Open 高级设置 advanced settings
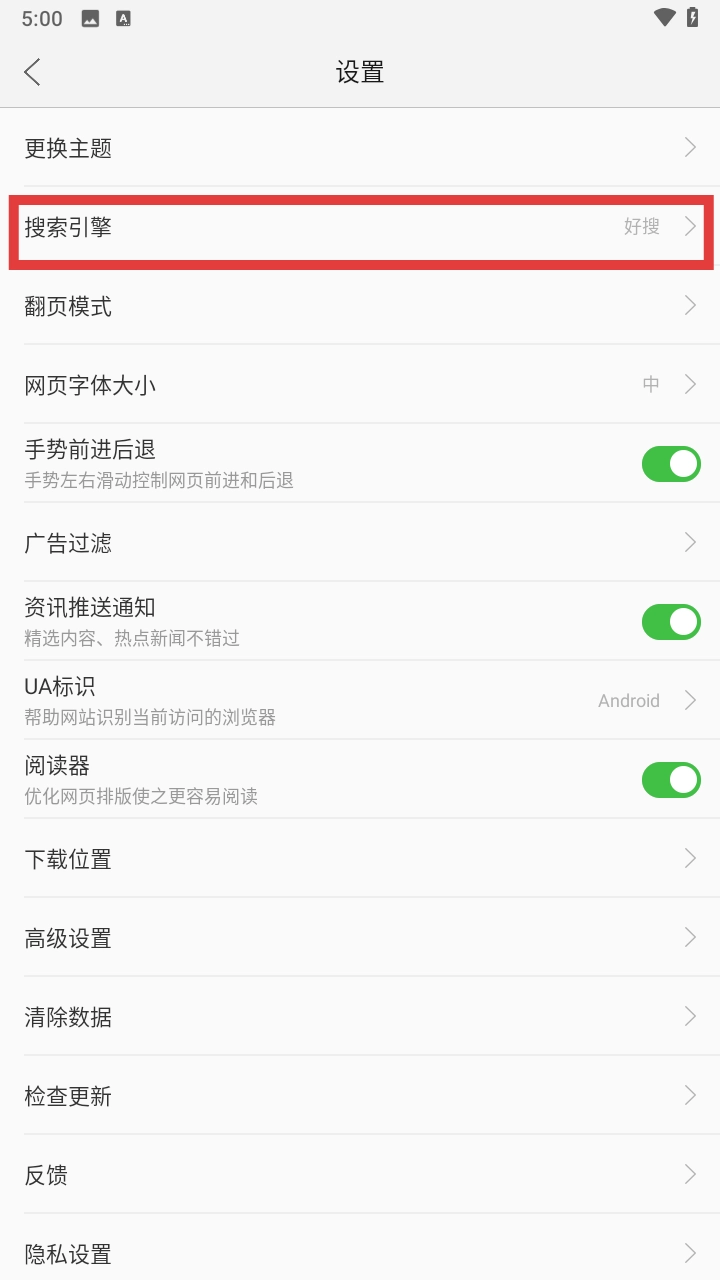Screen dimensions: 720x1280 pos(360,938)
